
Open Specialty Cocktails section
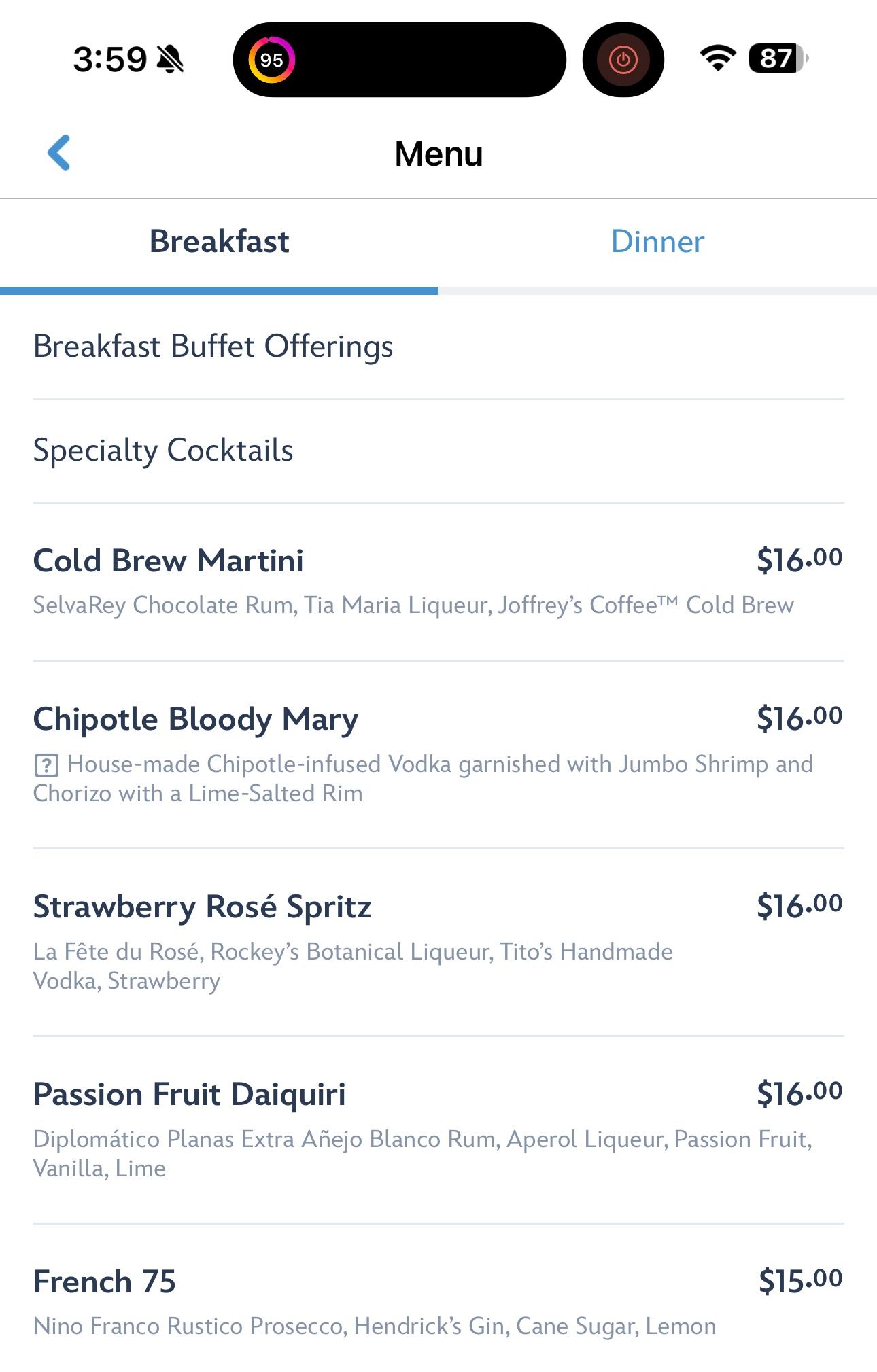[163, 451]
